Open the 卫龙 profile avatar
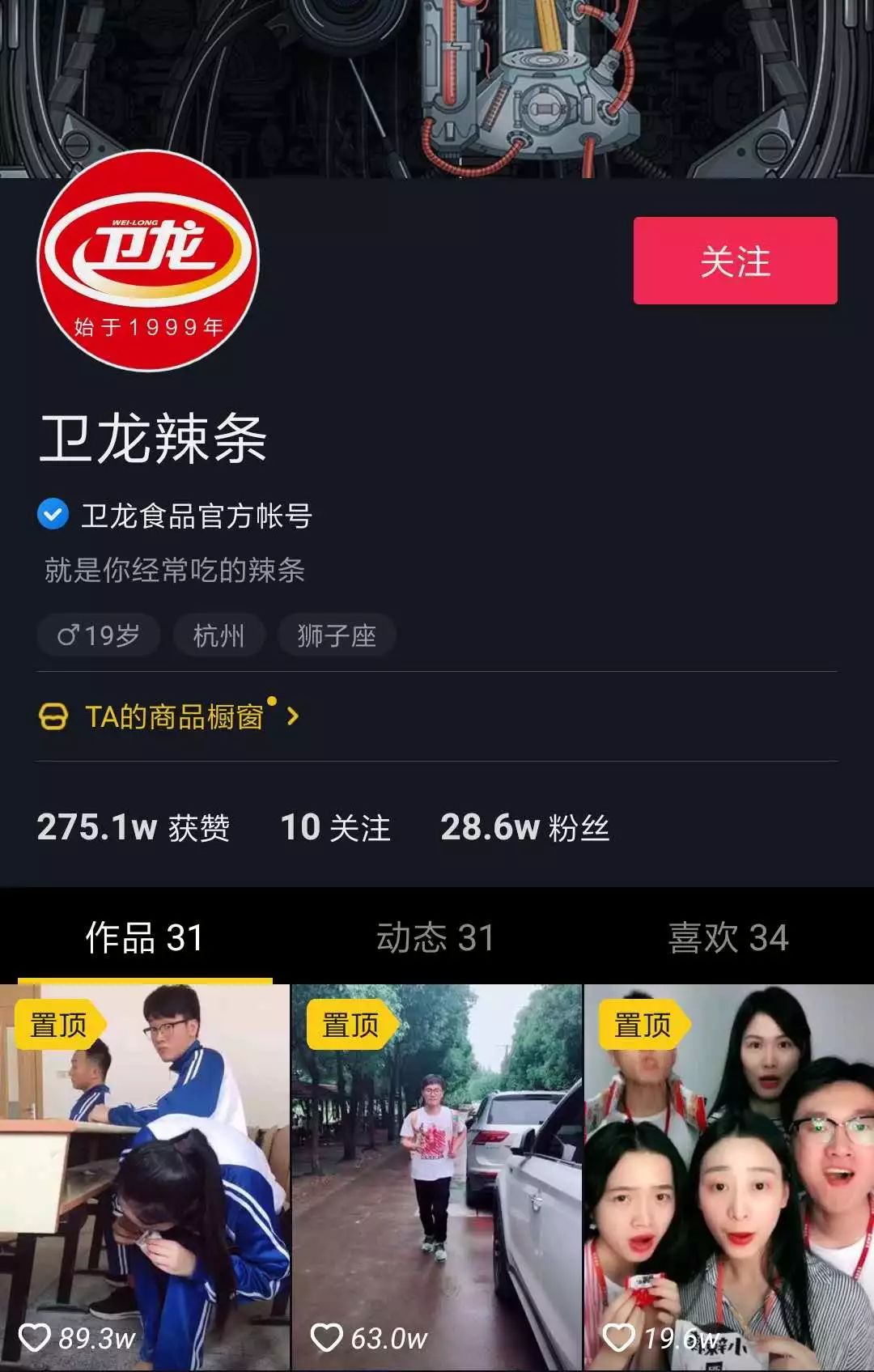Image resolution: width=874 pixels, height=1372 pixels. tap(149, 261)
